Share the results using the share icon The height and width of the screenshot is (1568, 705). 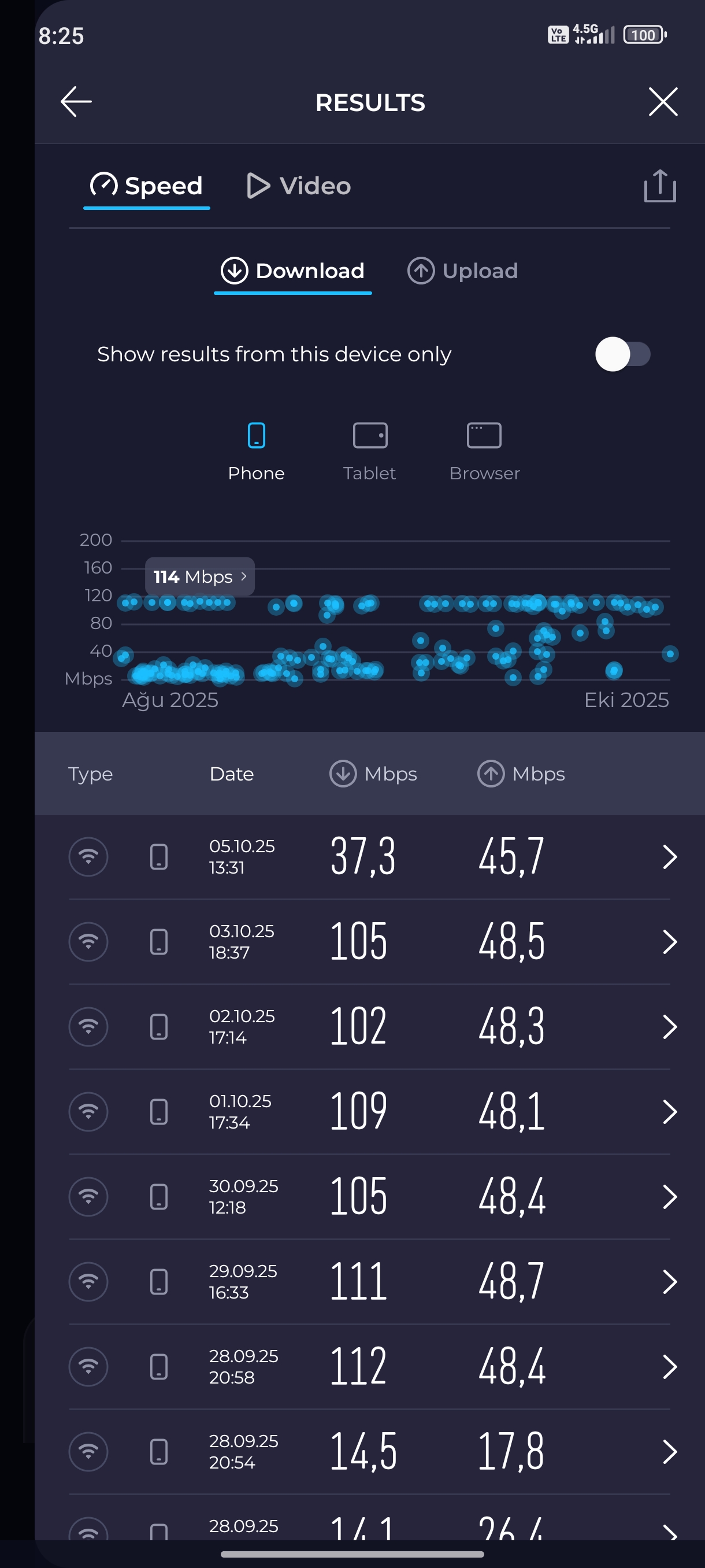click(659, 186)
